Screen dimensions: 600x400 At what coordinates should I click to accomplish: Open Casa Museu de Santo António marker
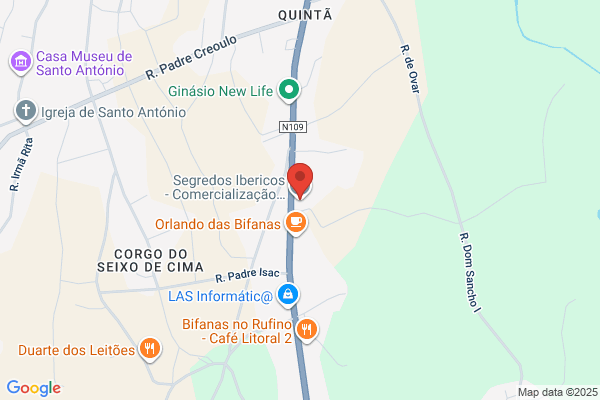(21, 62)
